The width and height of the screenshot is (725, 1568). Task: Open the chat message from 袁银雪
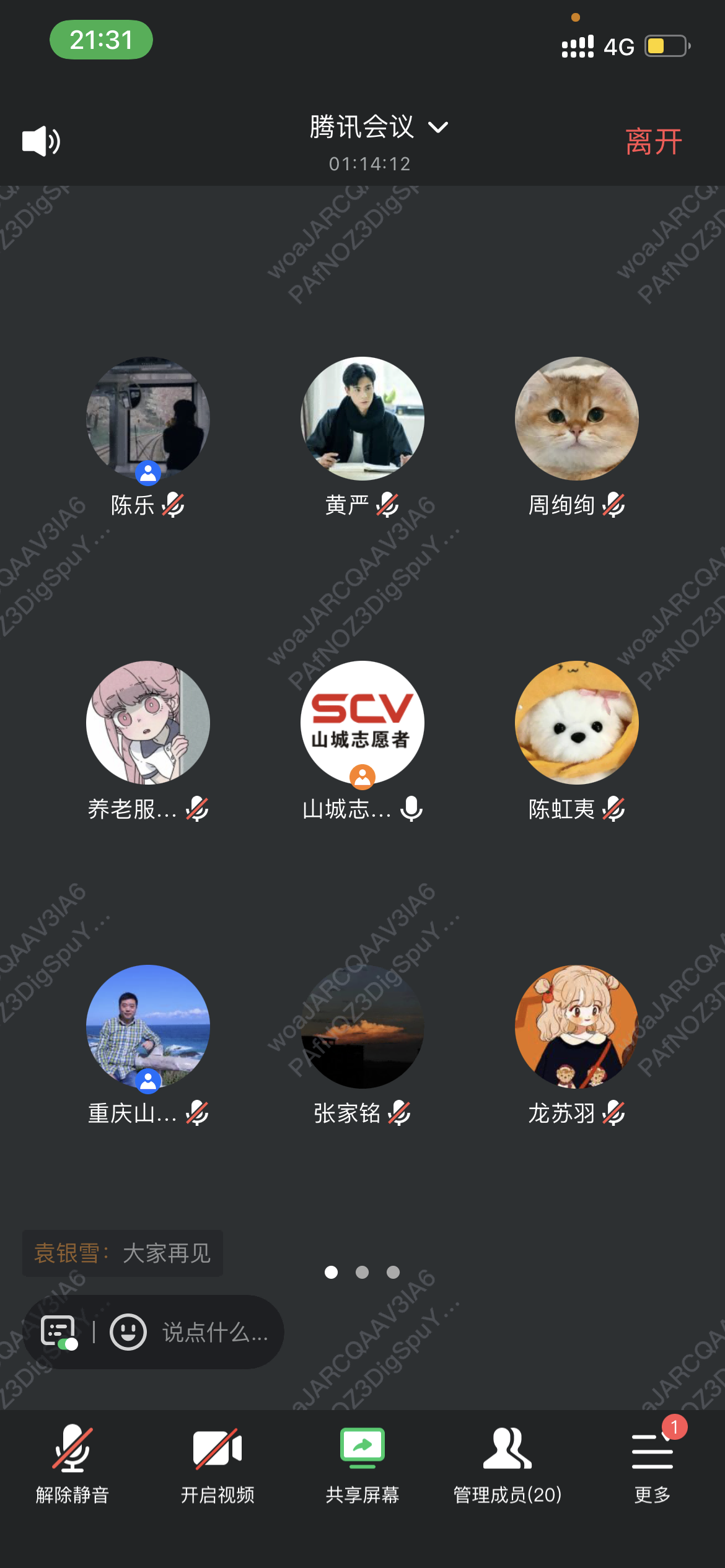123,1253
